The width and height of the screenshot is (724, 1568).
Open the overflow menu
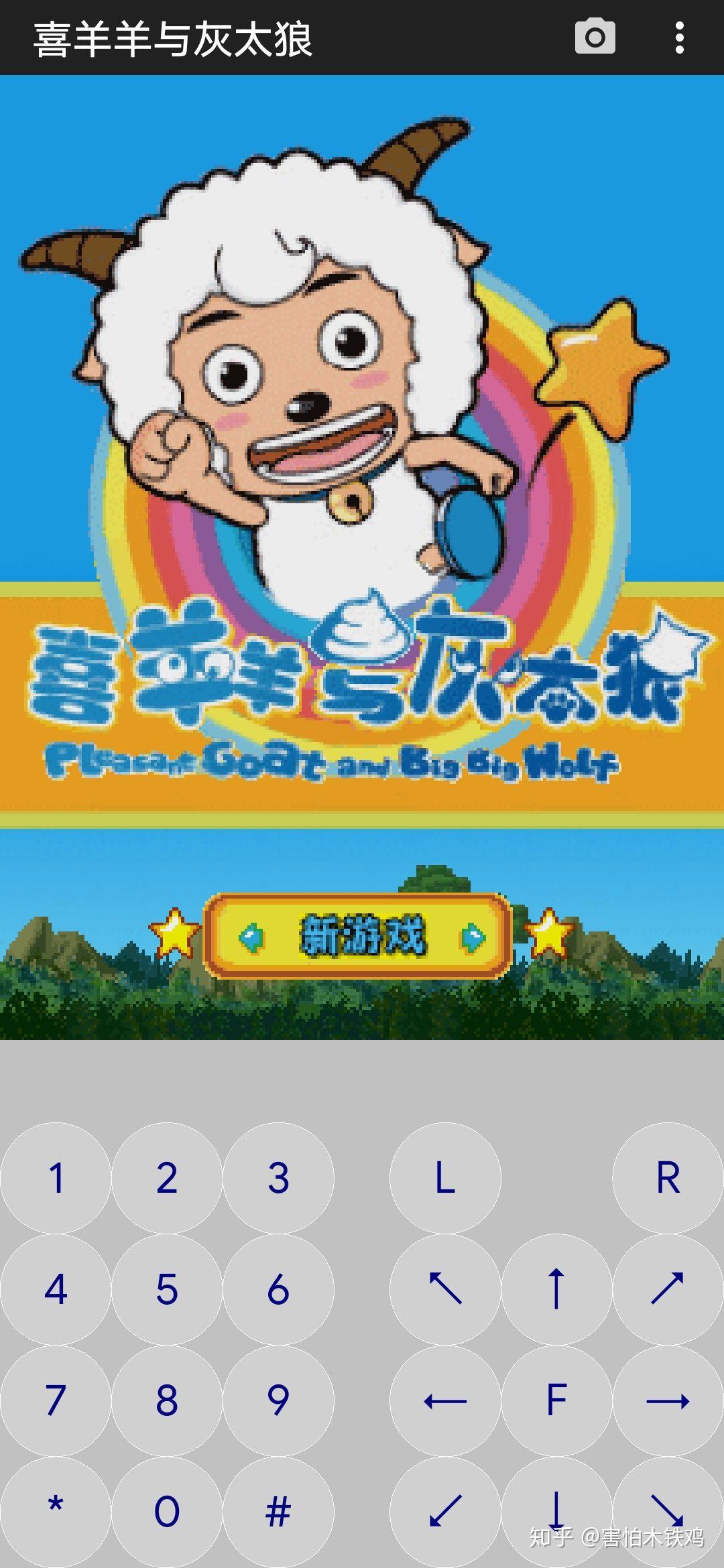pos(679,38)
